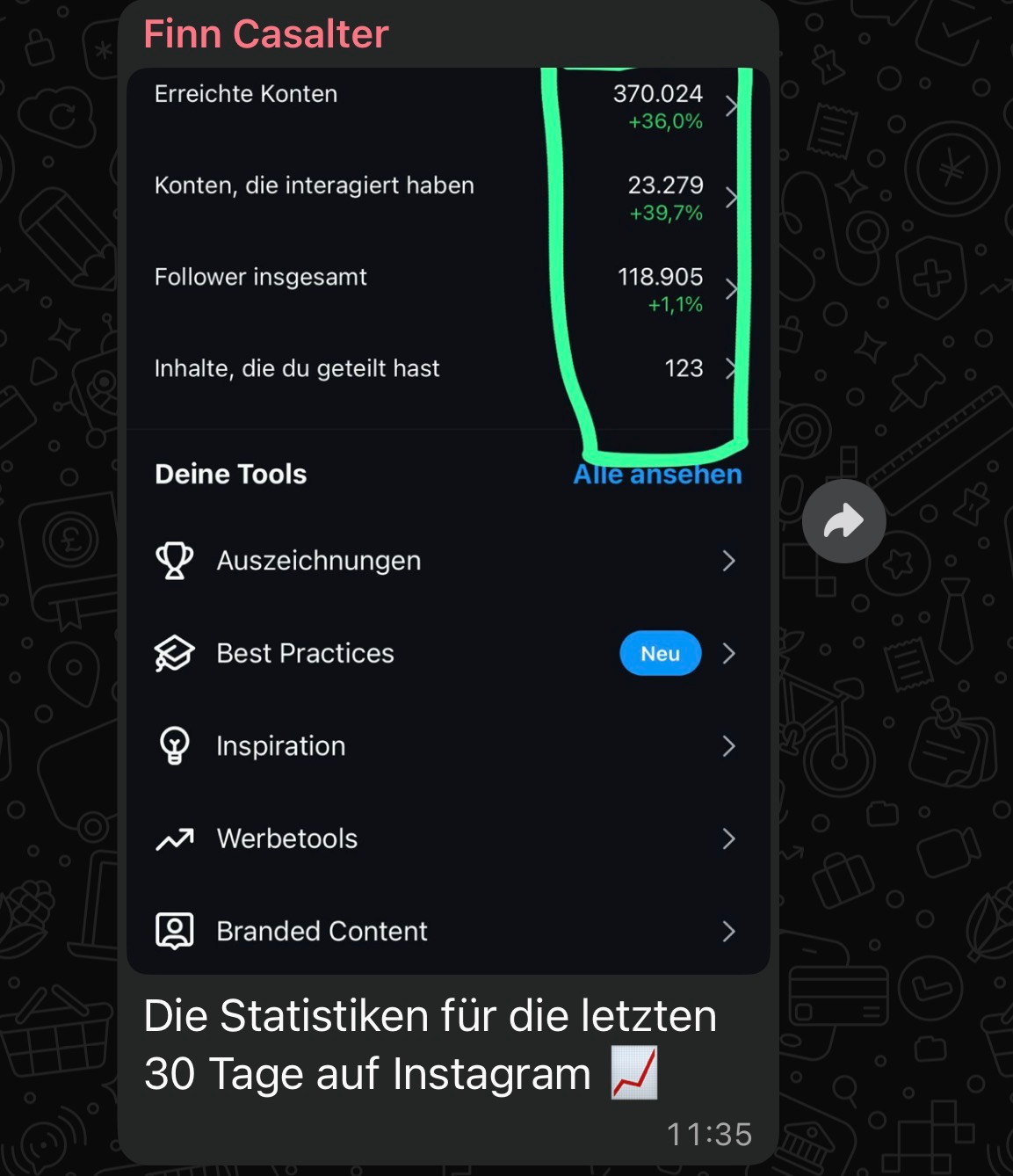Open Inspiration via the lightbulb icon
Screen dimensions: 1013x1176
(x=176, y=746)
